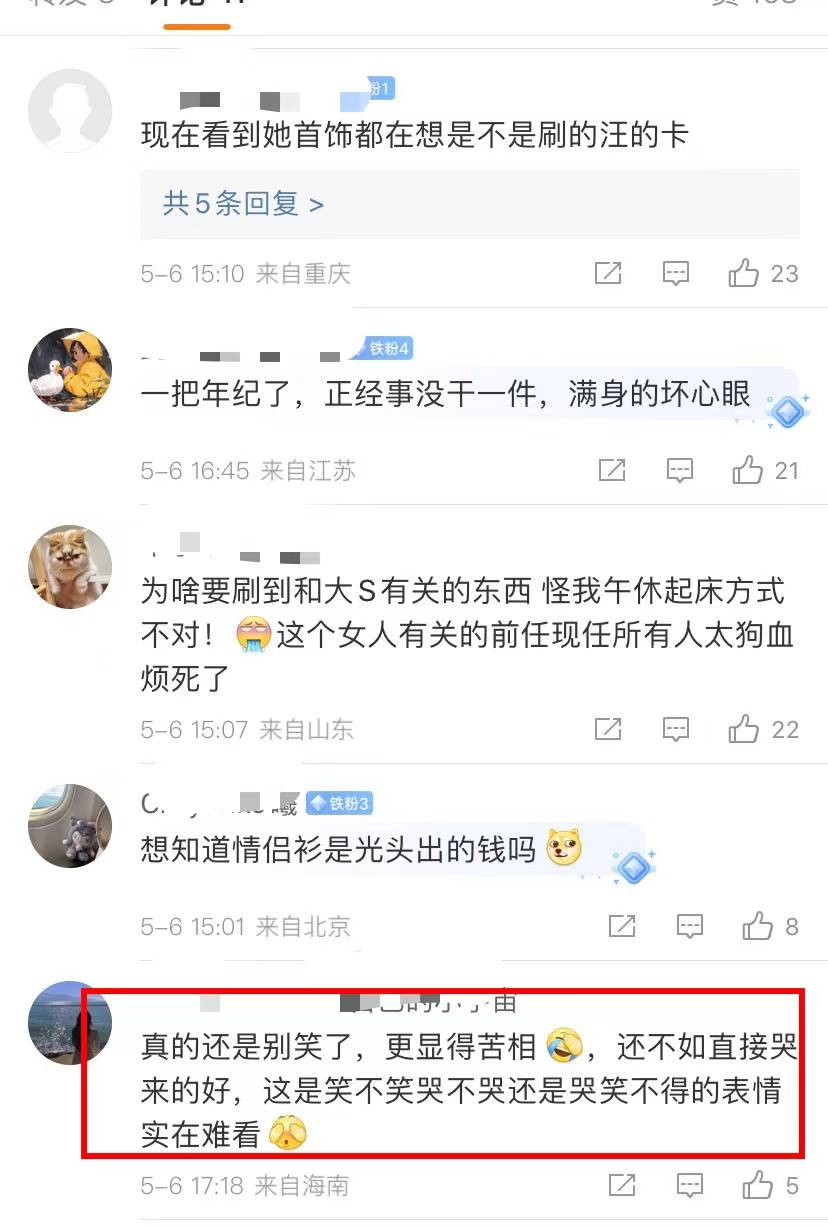Image resolution: width=828 pixels, height=1226 pixels.
Task: Repost the comment from 北京
Action: 622,927
